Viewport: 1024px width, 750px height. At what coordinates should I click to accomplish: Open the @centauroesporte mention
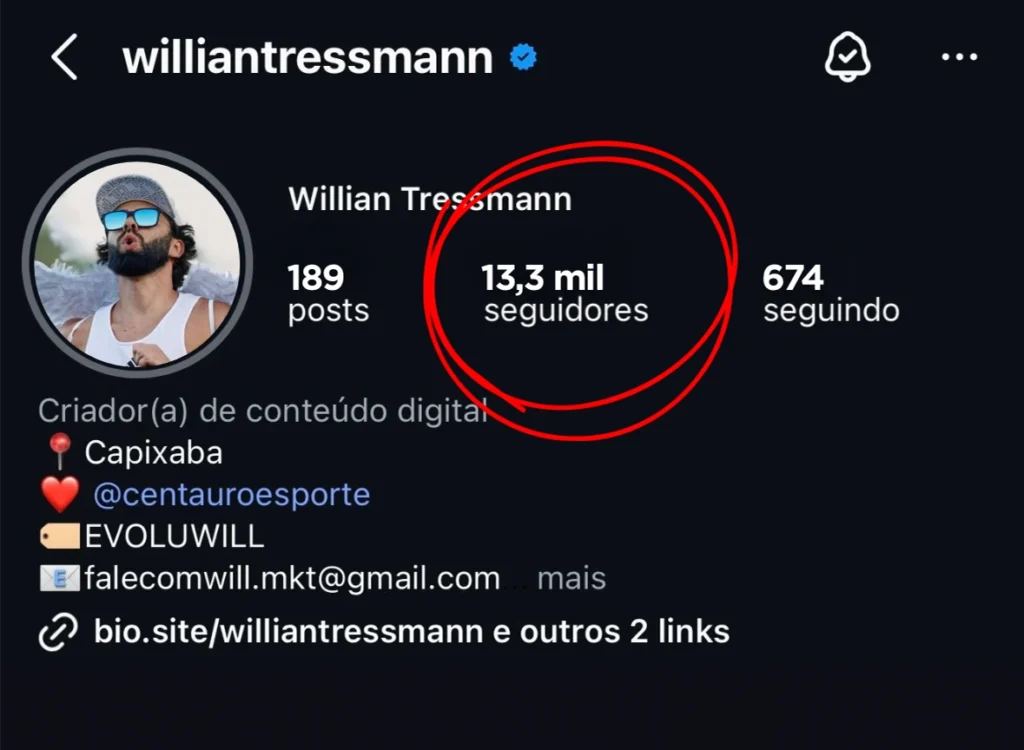231,494
